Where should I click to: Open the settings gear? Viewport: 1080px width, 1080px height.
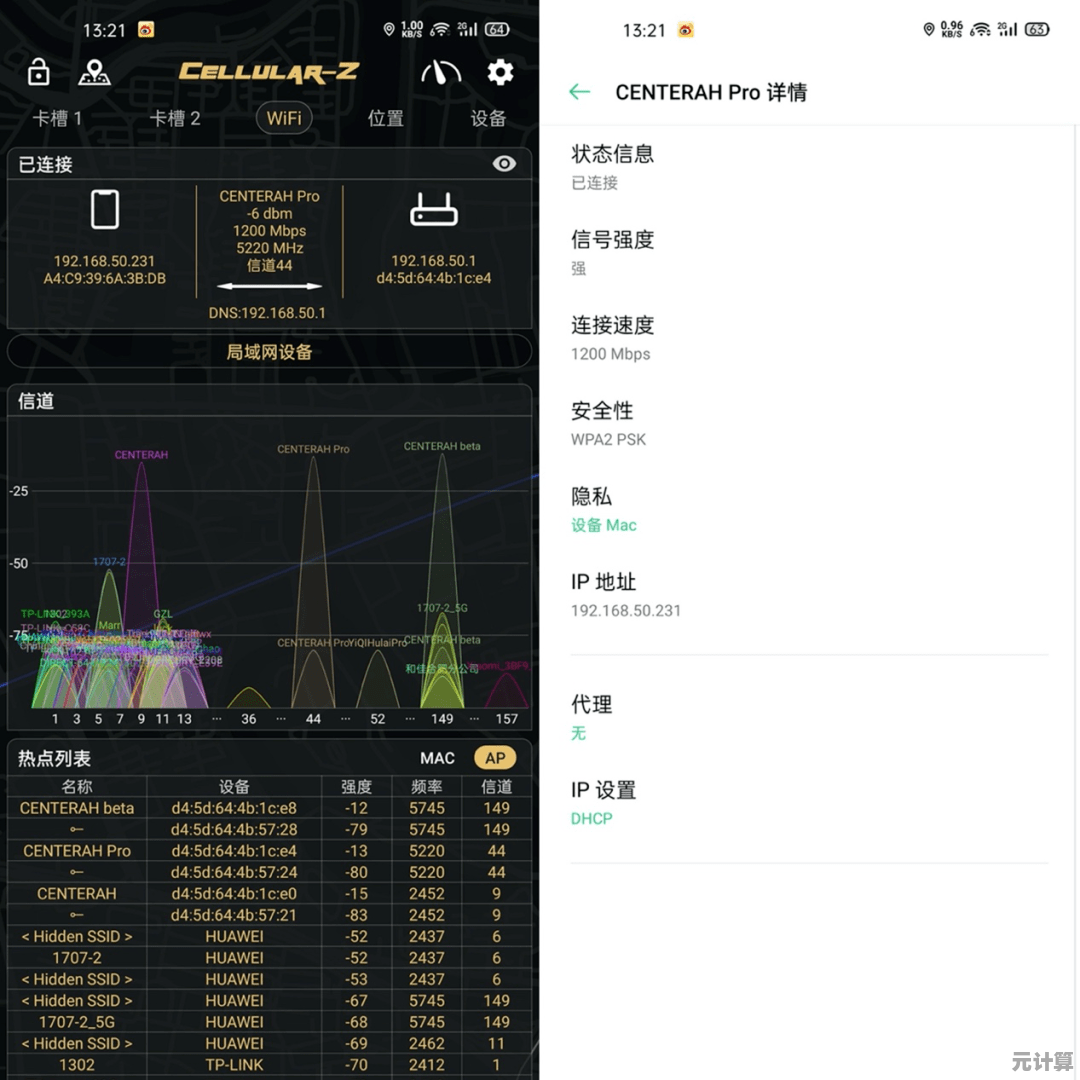point(500,72)
